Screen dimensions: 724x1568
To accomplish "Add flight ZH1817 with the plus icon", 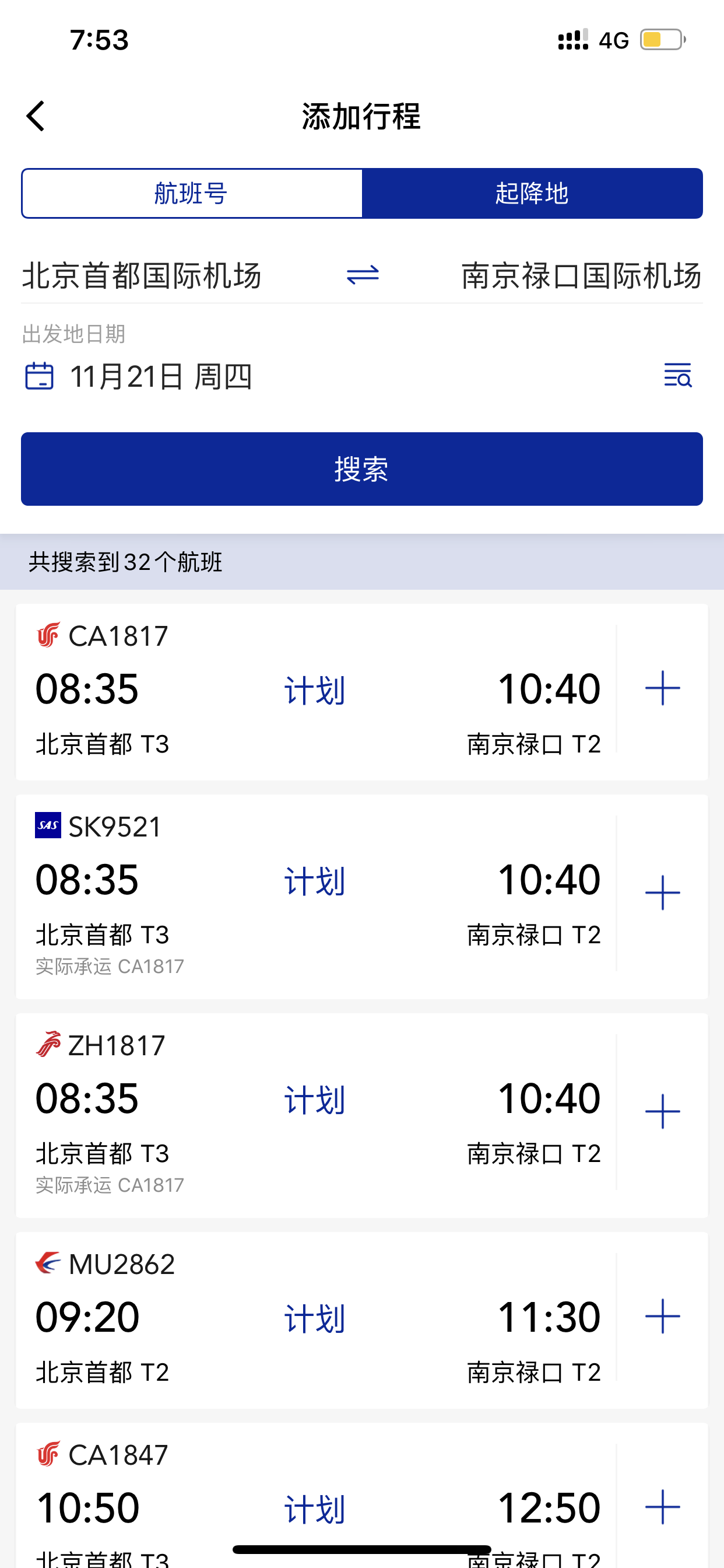I will coord(663,1111).
